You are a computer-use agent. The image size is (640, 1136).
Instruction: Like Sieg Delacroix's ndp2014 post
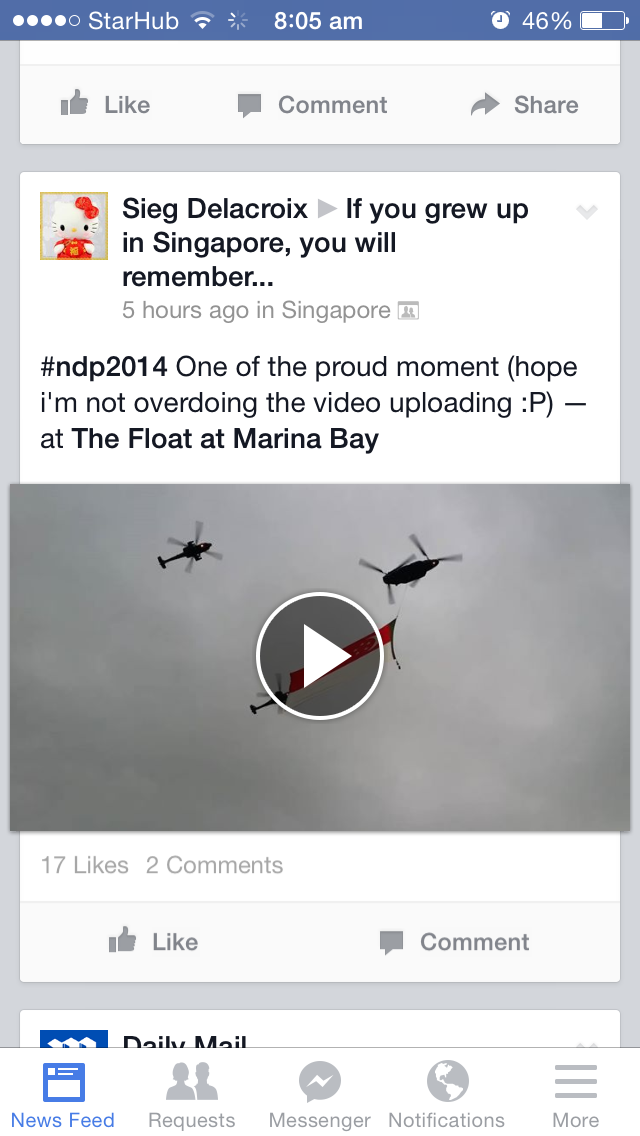[153, 941]
